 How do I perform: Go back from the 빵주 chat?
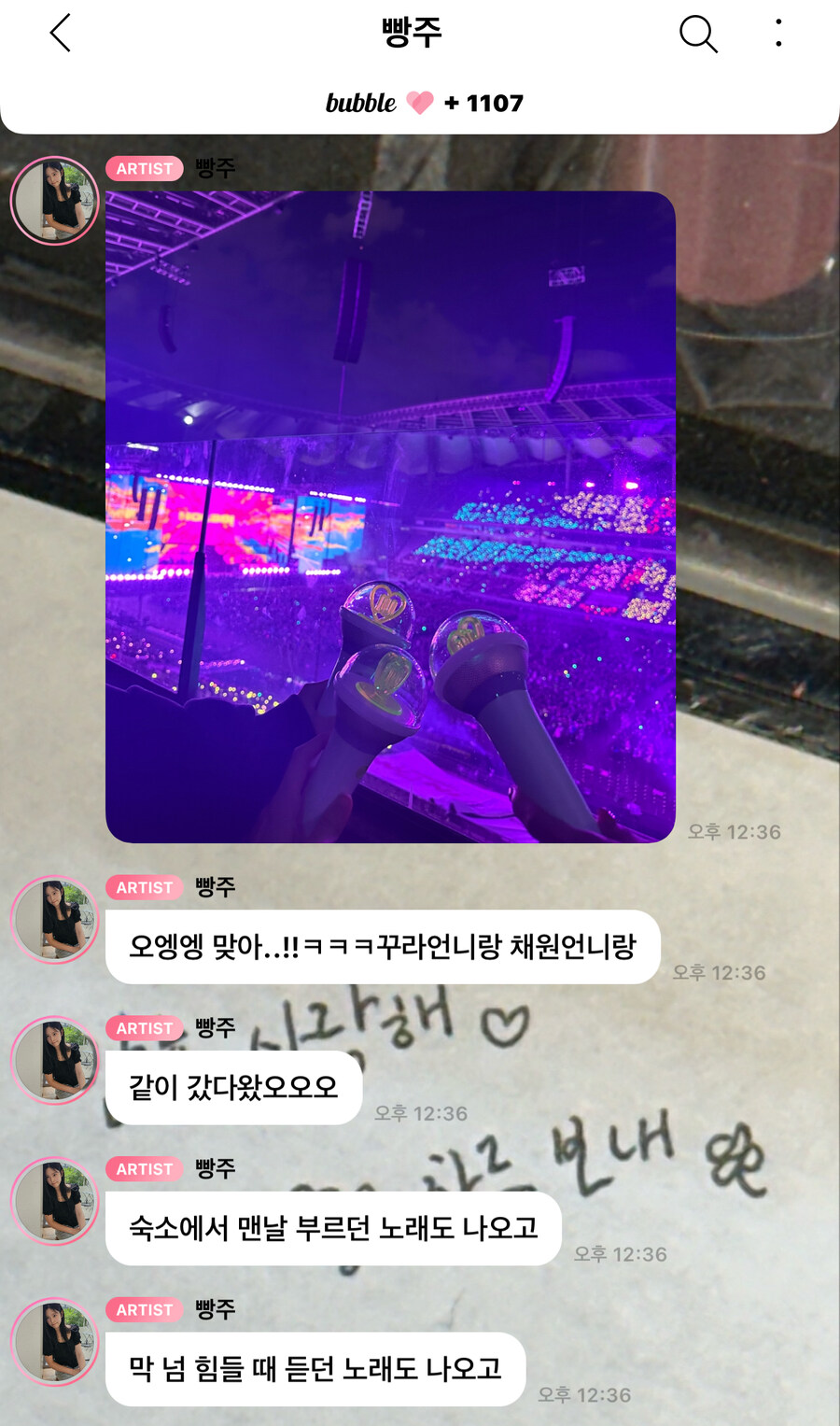pos(61,34)
